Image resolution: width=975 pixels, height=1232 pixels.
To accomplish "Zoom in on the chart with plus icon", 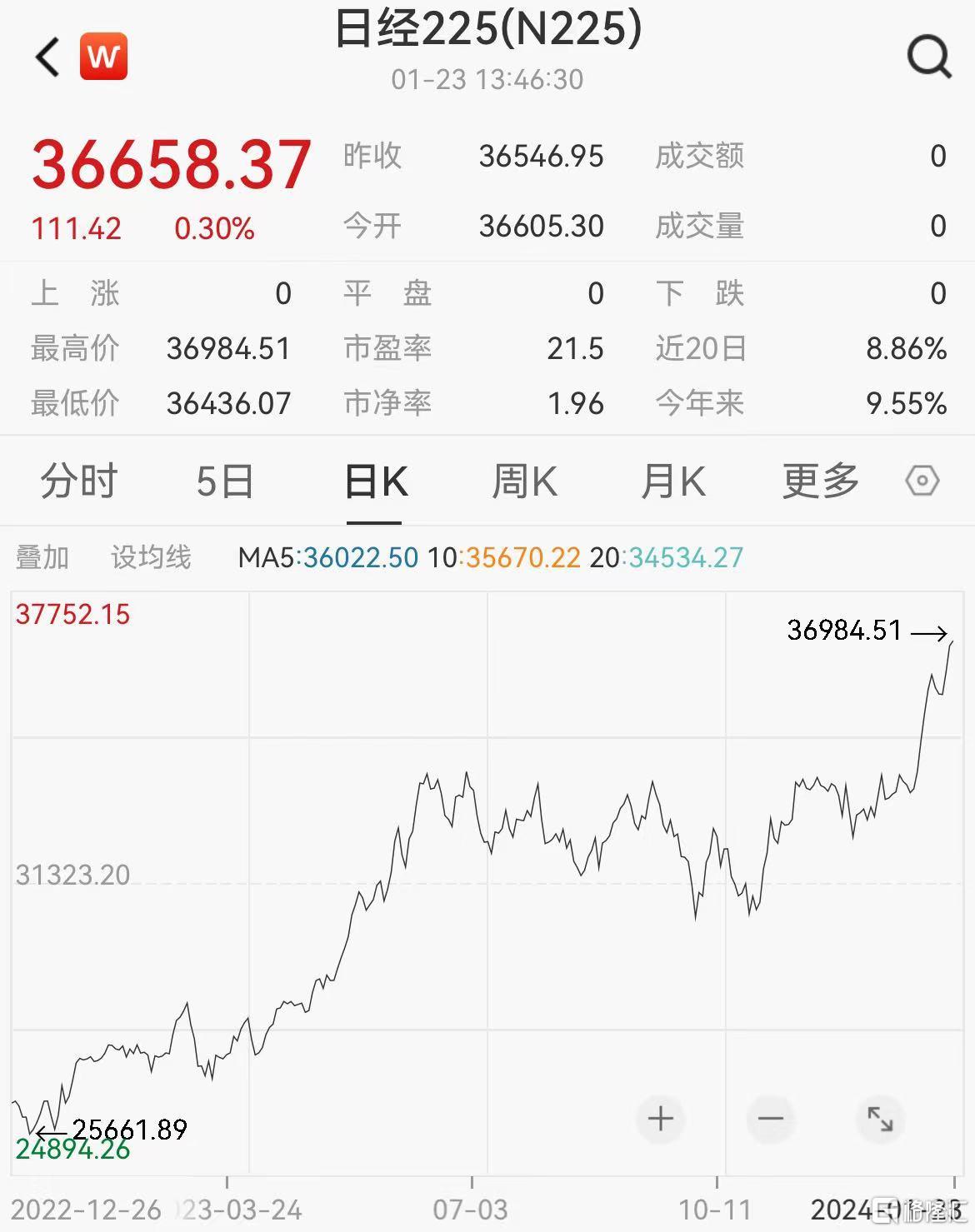I will pos(659,1120).
